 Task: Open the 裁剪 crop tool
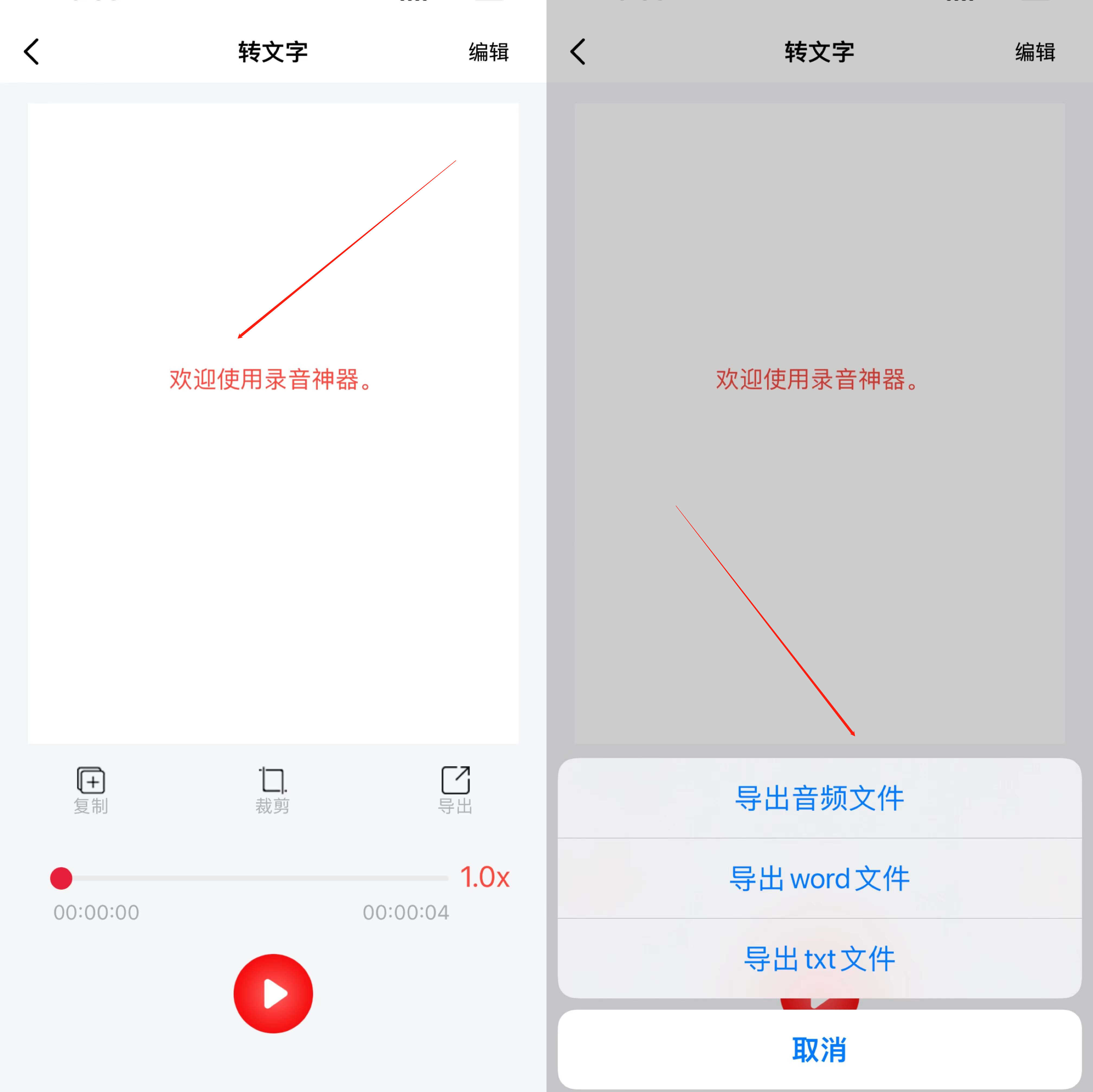coord(272,789)
